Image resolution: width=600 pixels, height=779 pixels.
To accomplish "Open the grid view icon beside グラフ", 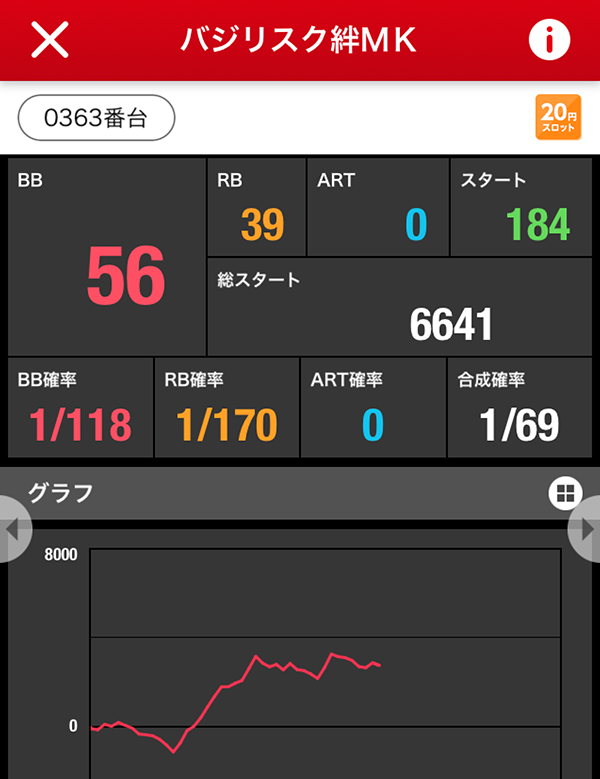I will click(x=565, y=492).
